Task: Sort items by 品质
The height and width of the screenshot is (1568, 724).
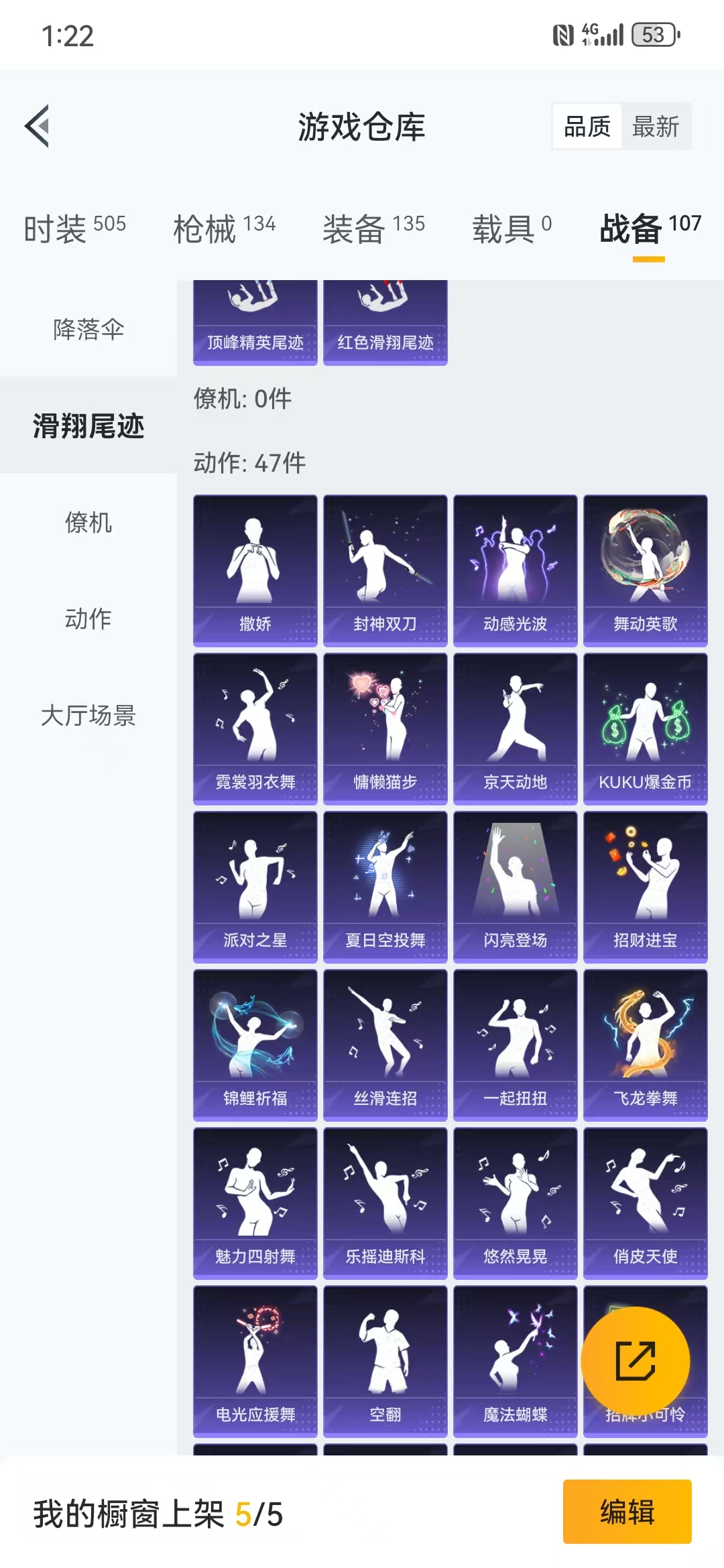Action: point(587,126)
